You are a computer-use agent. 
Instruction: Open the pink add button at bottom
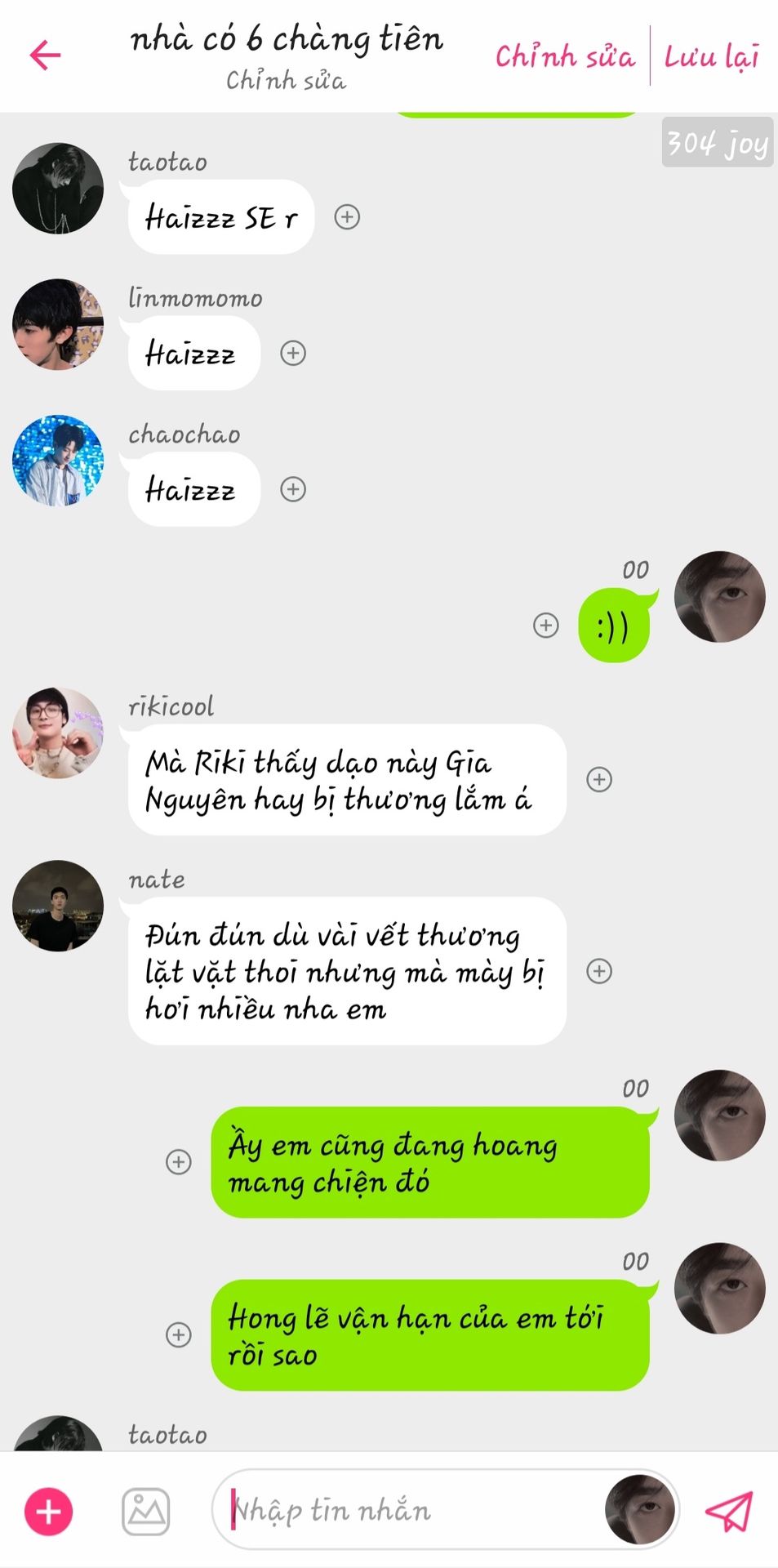49,1512
